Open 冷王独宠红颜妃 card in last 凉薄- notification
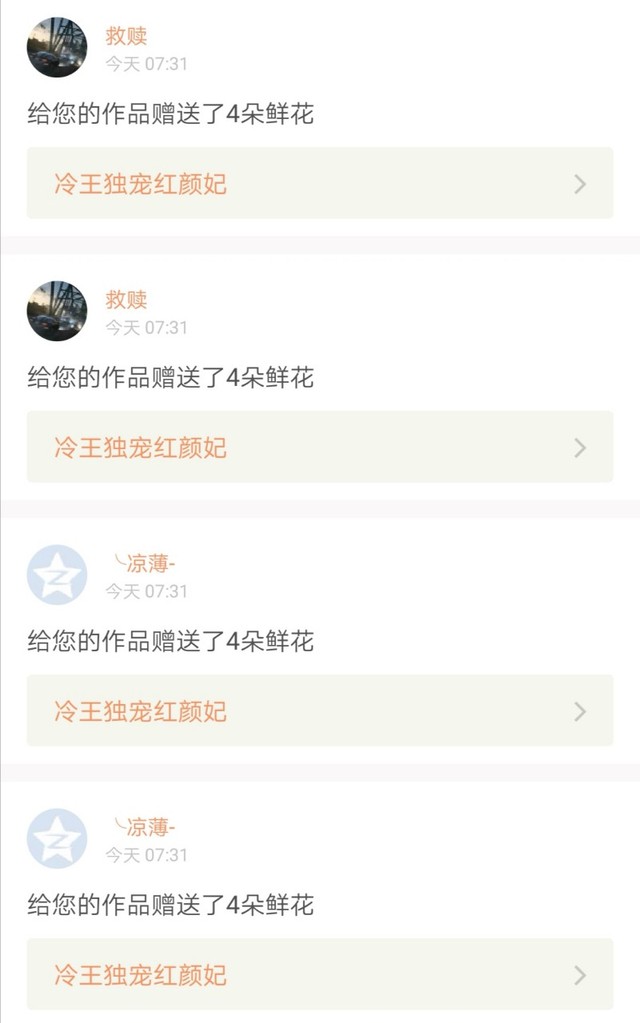Screen dimensions: 640x1023 click(x=320, y=974)
